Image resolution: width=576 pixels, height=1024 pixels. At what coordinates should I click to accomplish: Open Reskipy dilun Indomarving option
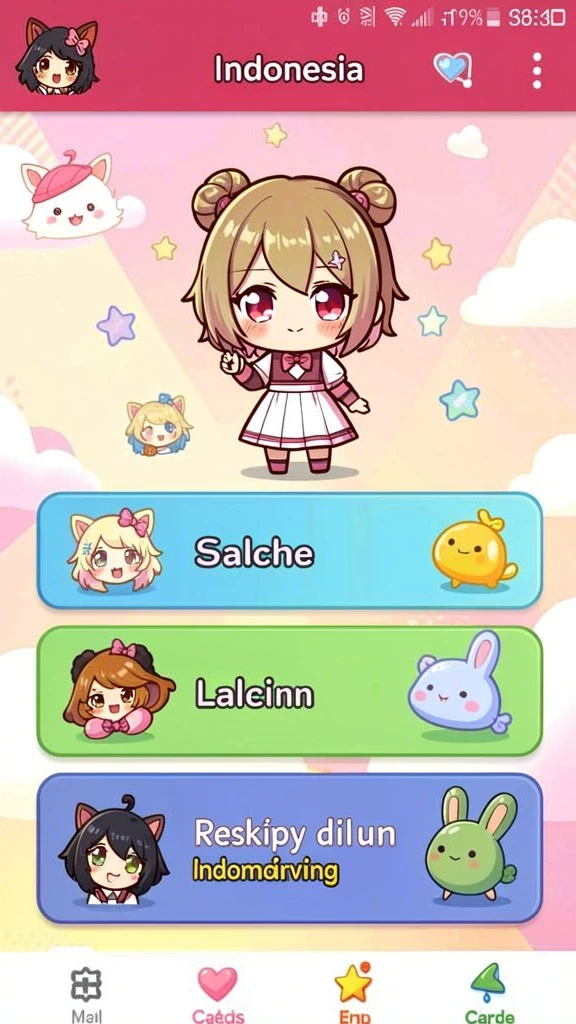coord(289,848)
